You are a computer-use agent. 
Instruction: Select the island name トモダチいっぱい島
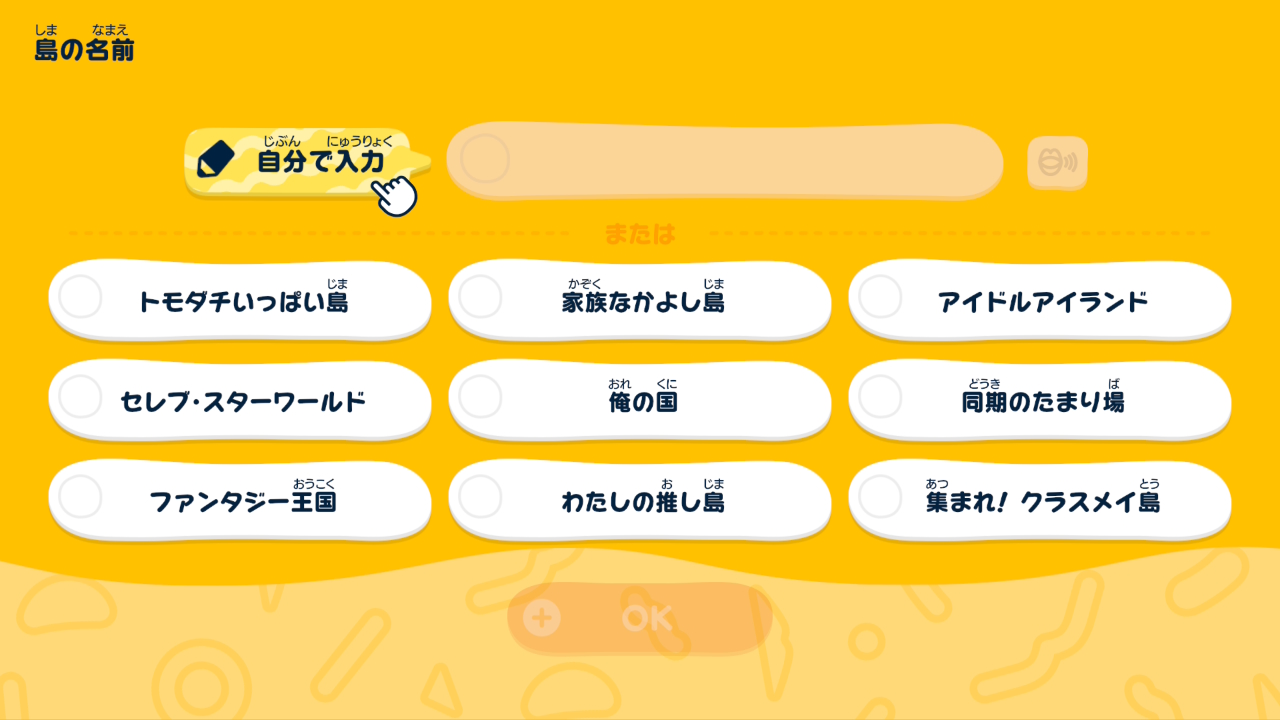(240, 300)
